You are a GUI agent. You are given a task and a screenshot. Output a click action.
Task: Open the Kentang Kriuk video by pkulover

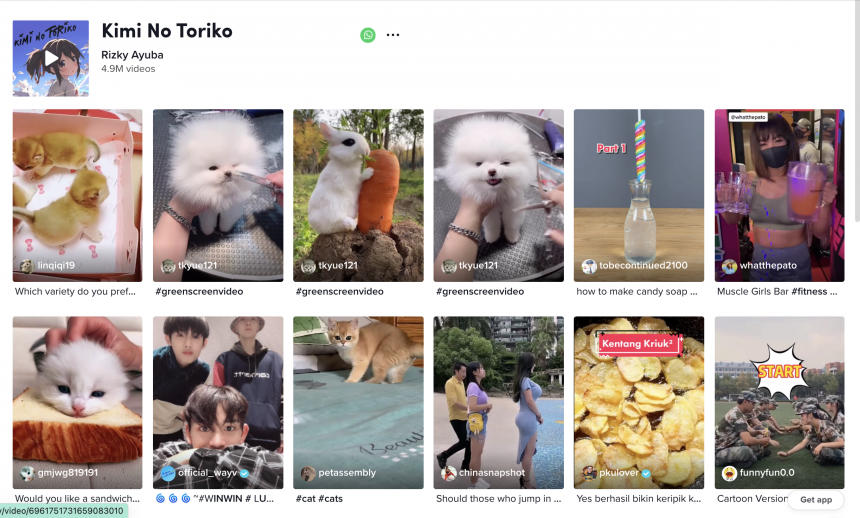pyautogui.click(x=638, y=402)
